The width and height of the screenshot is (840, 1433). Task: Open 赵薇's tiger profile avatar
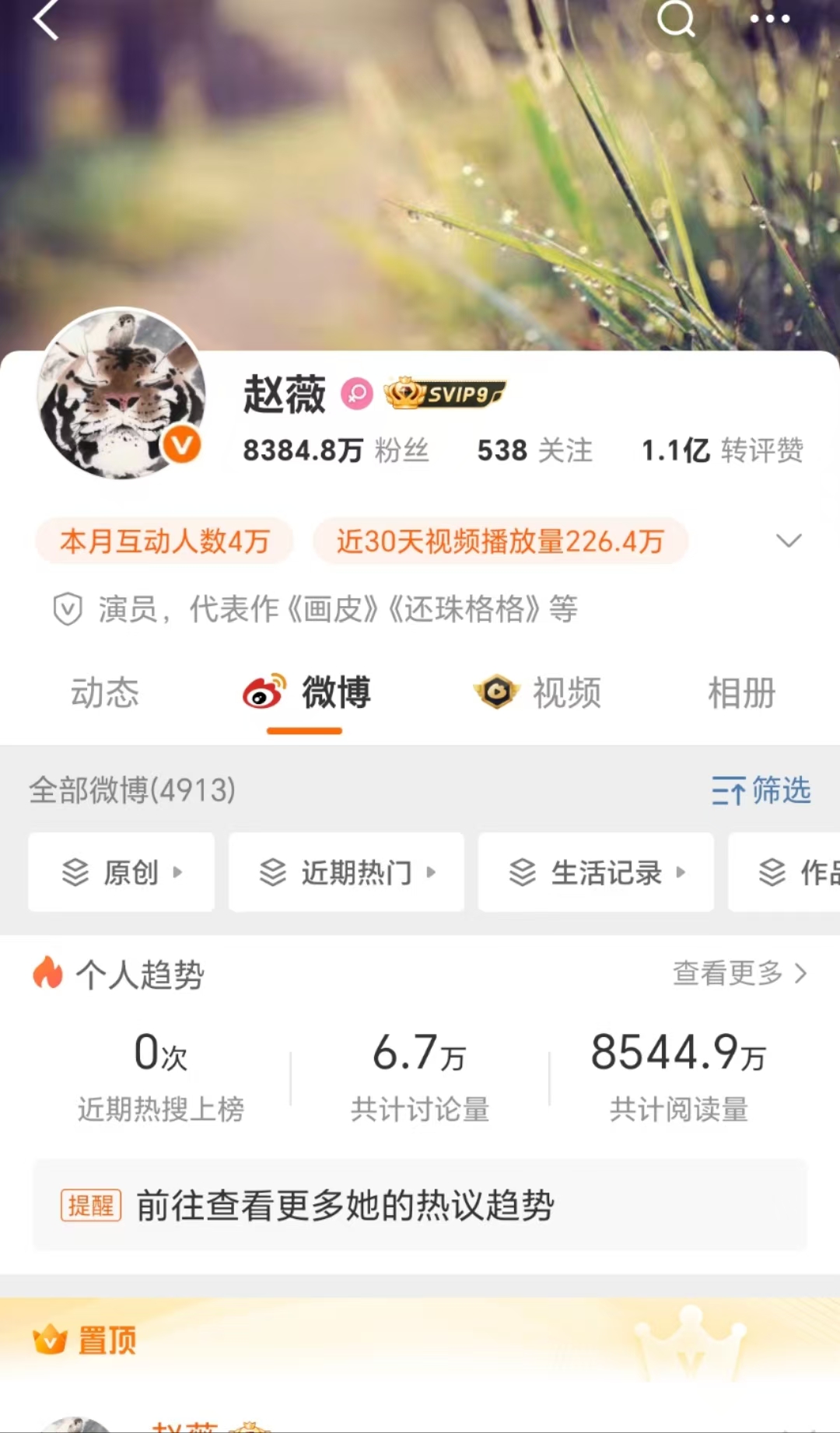(122, 393)
